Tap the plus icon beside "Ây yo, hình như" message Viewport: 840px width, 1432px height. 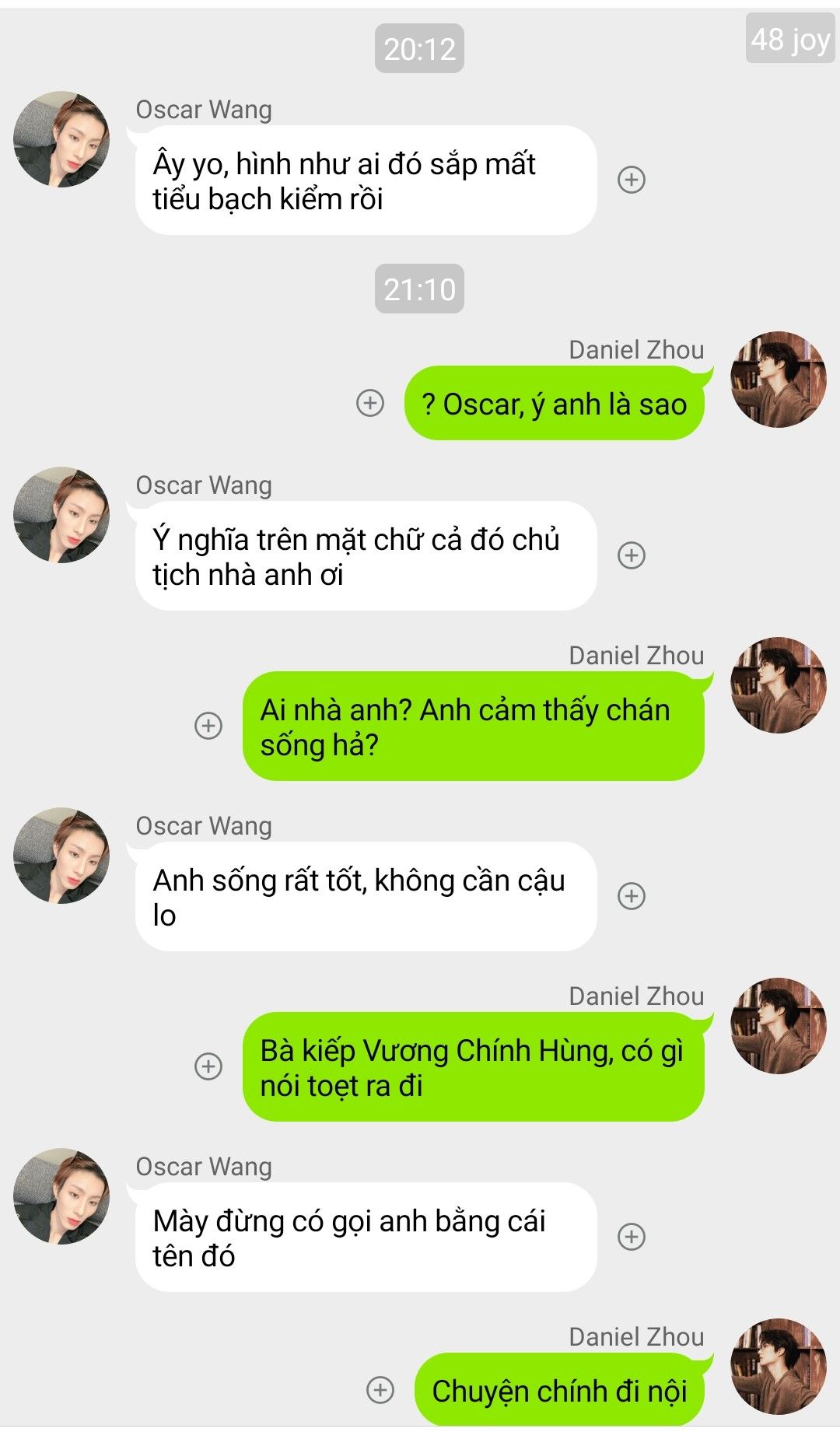(631, 180)
